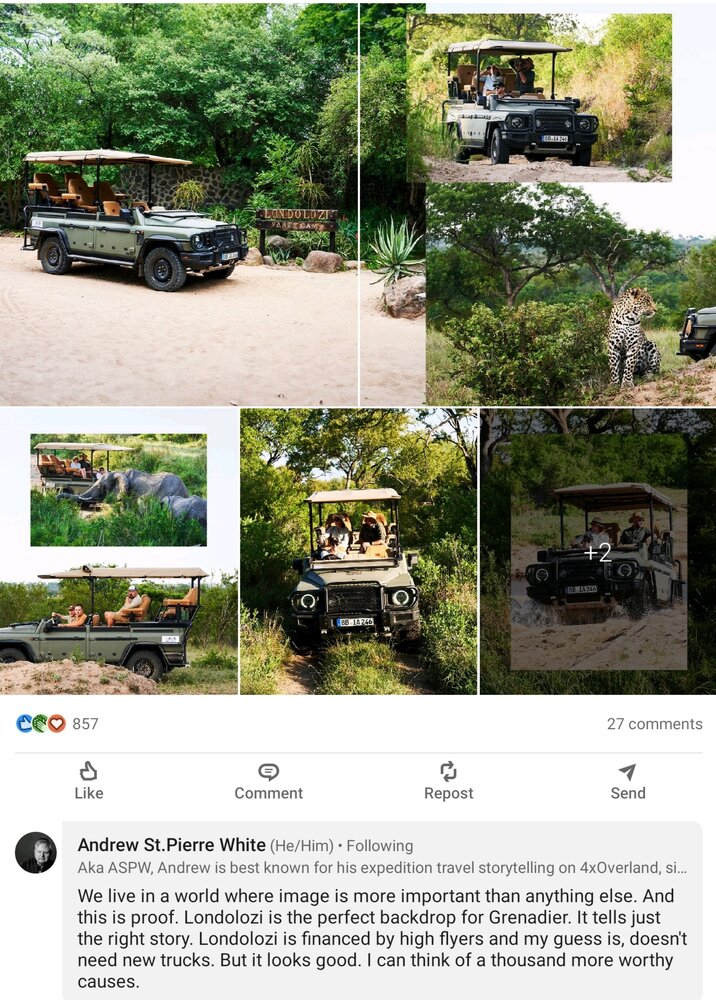View the 857 reactions

tap(58, 724)
